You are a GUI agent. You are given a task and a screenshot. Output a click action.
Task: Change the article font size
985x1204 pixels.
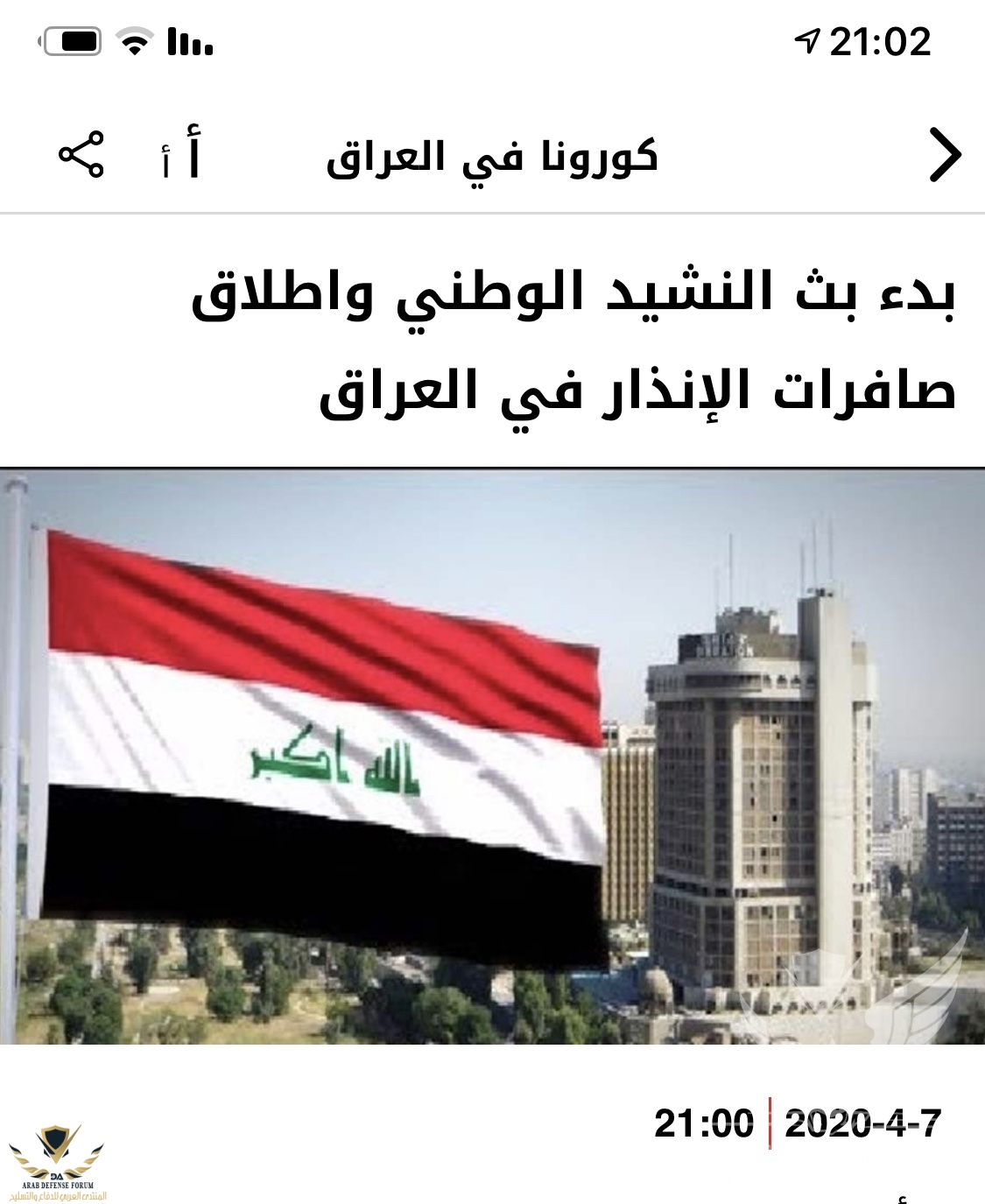coord(182,156)
